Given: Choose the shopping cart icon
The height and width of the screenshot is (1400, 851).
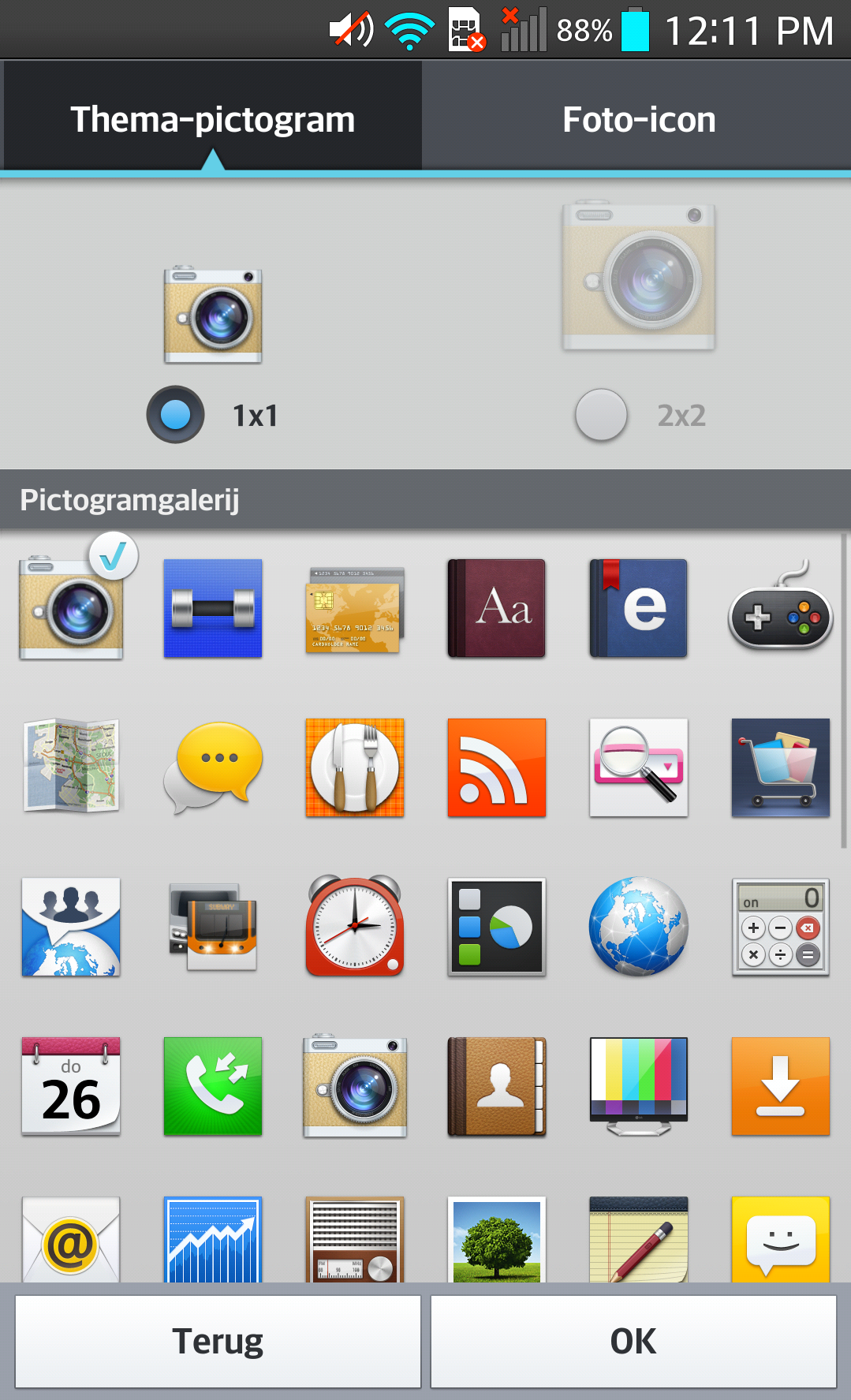Looking at the screenshot, I should pos(780,767).
